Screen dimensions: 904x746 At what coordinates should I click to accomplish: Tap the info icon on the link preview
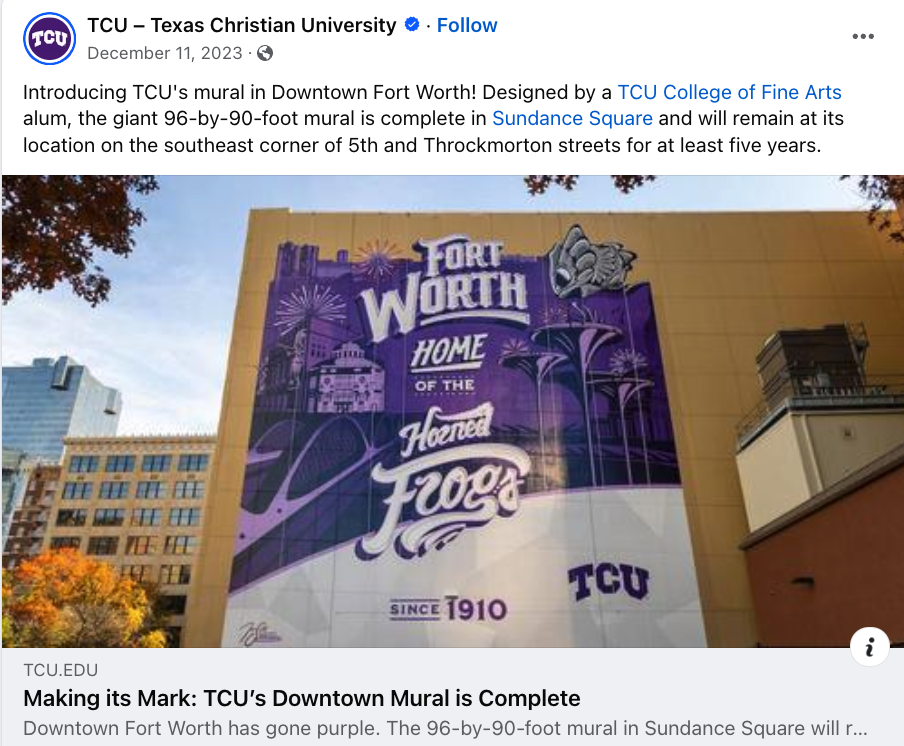(869, 648)
